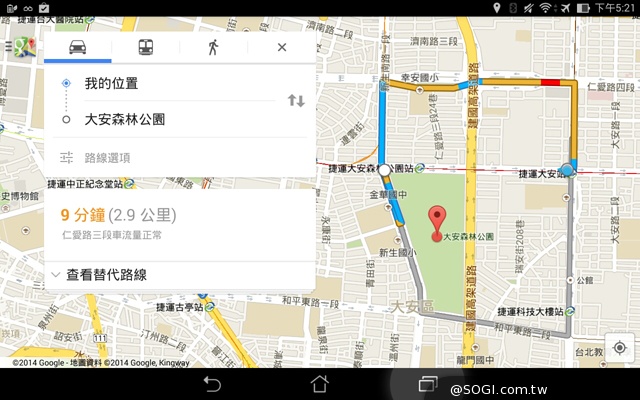Expand 查看替代路線 alternative routes

tap(106, 274)
